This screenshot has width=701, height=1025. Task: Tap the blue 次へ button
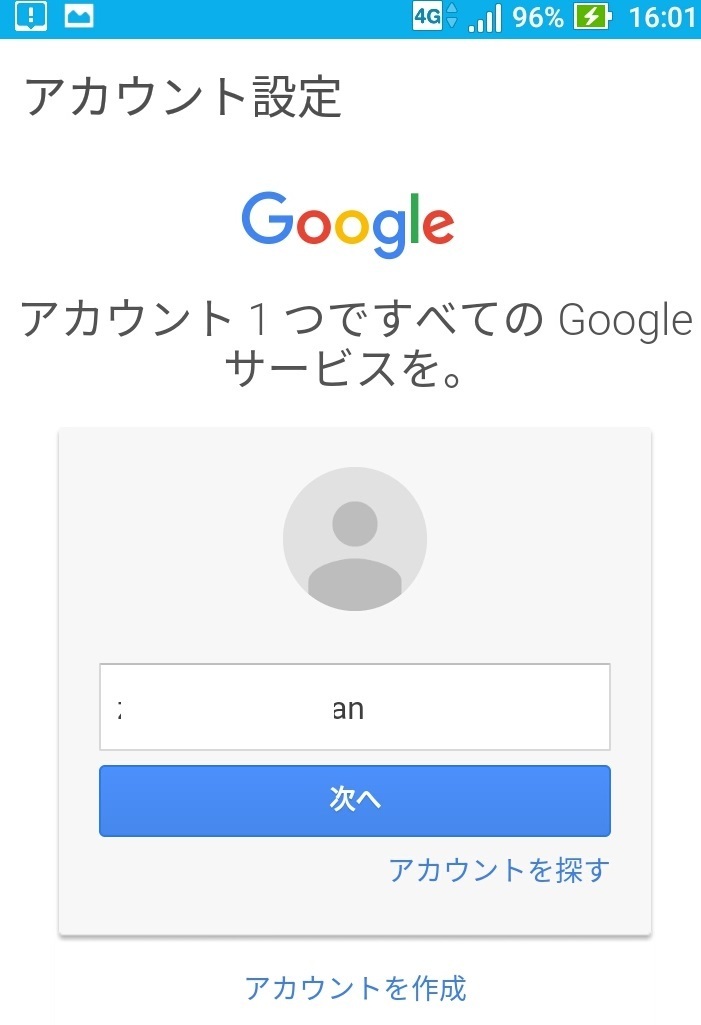354,800
